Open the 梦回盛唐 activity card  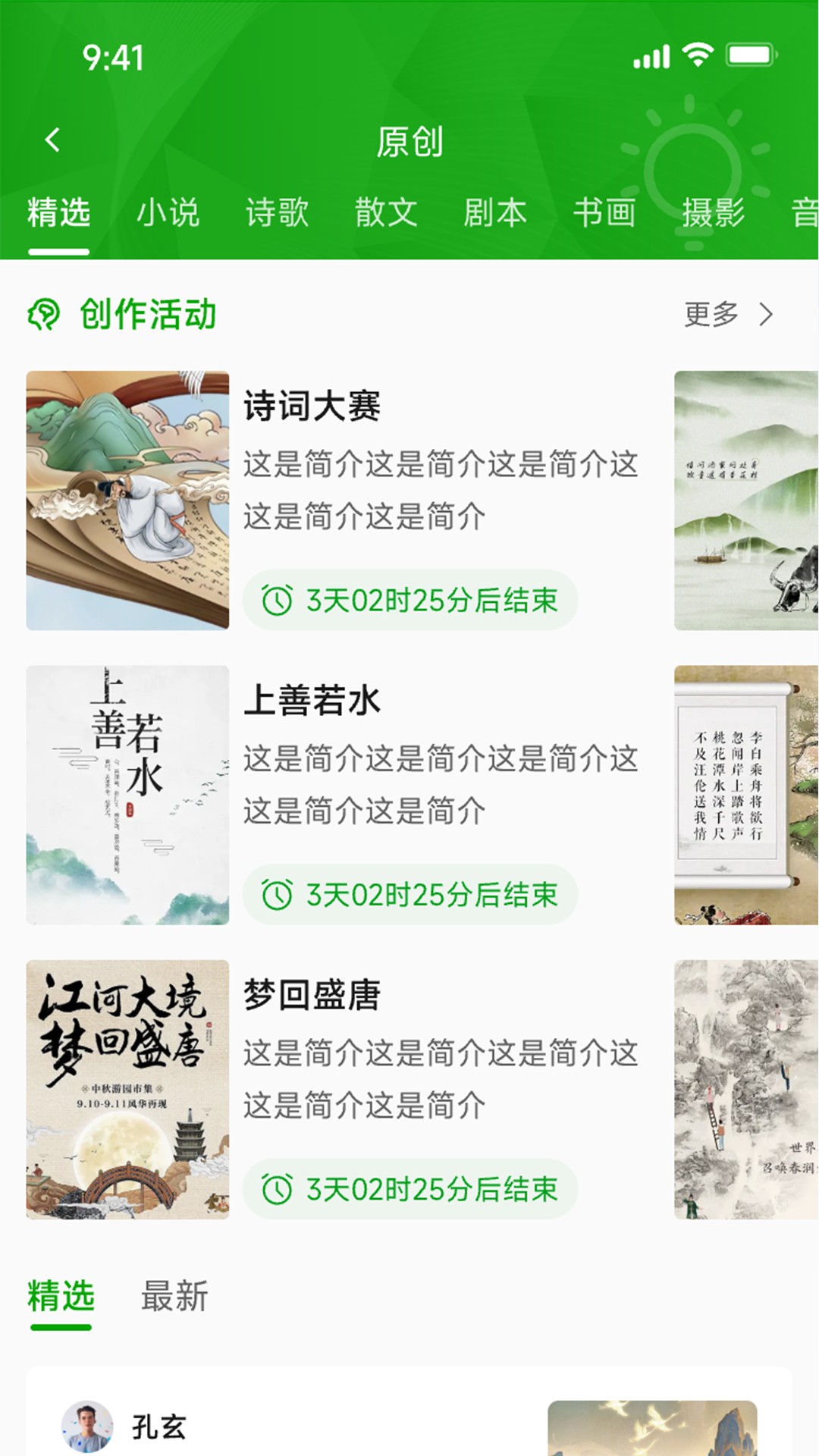point(334,1089)
